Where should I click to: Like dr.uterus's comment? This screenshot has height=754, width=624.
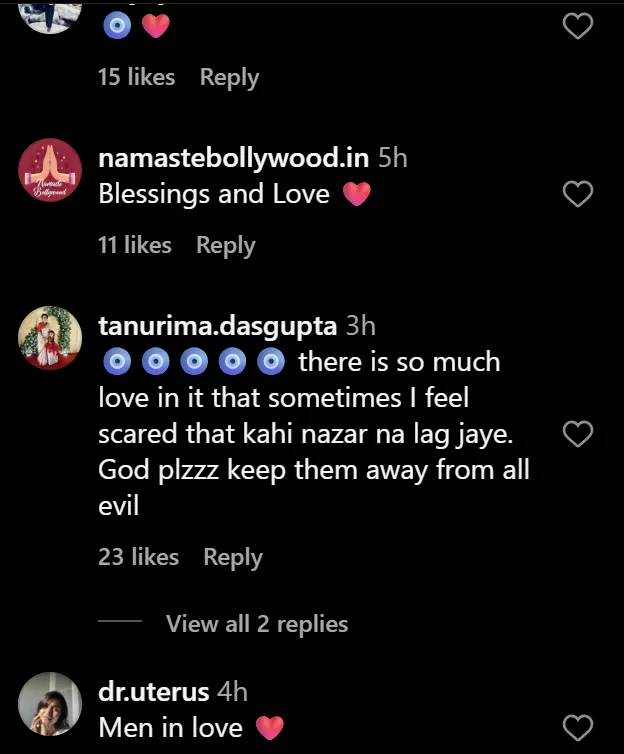tap(578, 727)
